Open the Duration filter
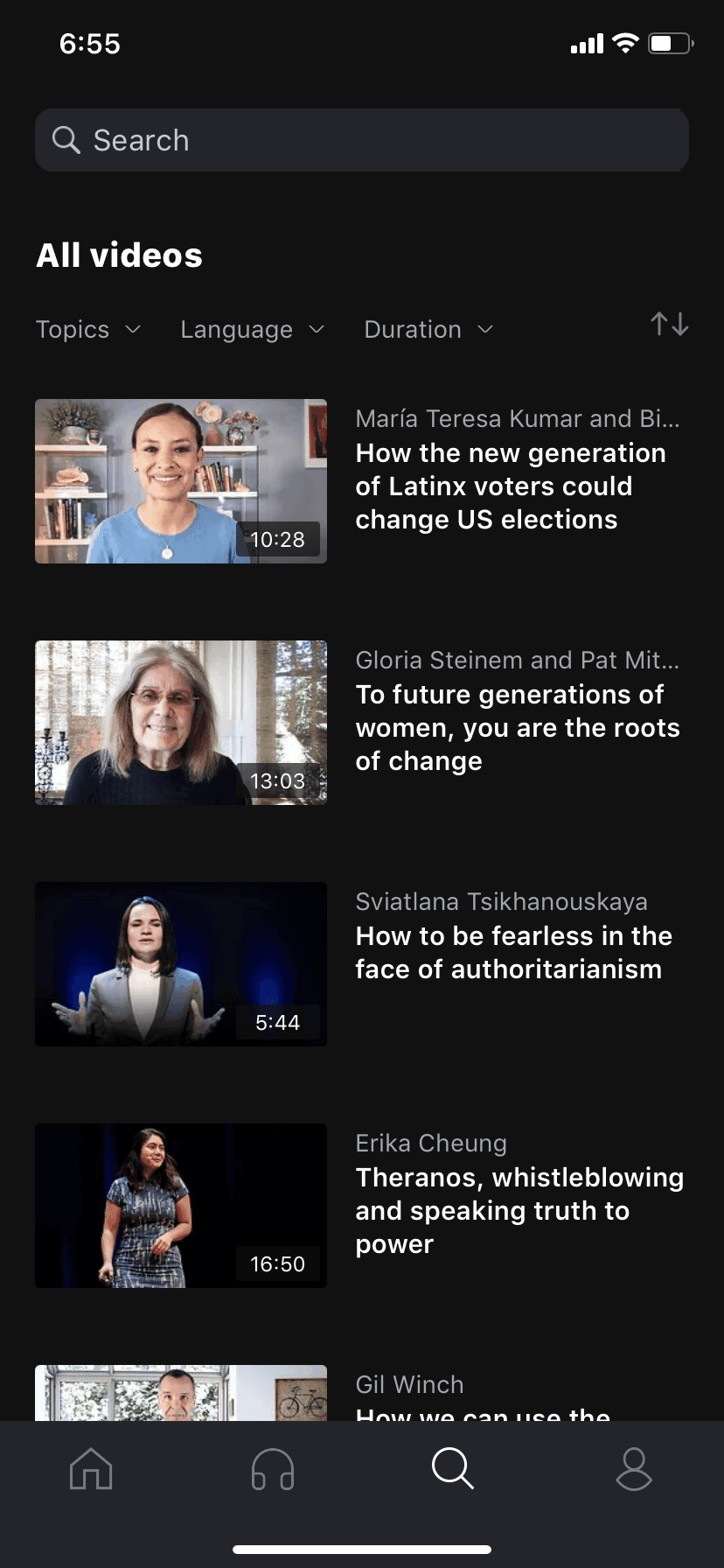Screen dimensions: 724x1568 pyautogui.click(x=429, y=329)
